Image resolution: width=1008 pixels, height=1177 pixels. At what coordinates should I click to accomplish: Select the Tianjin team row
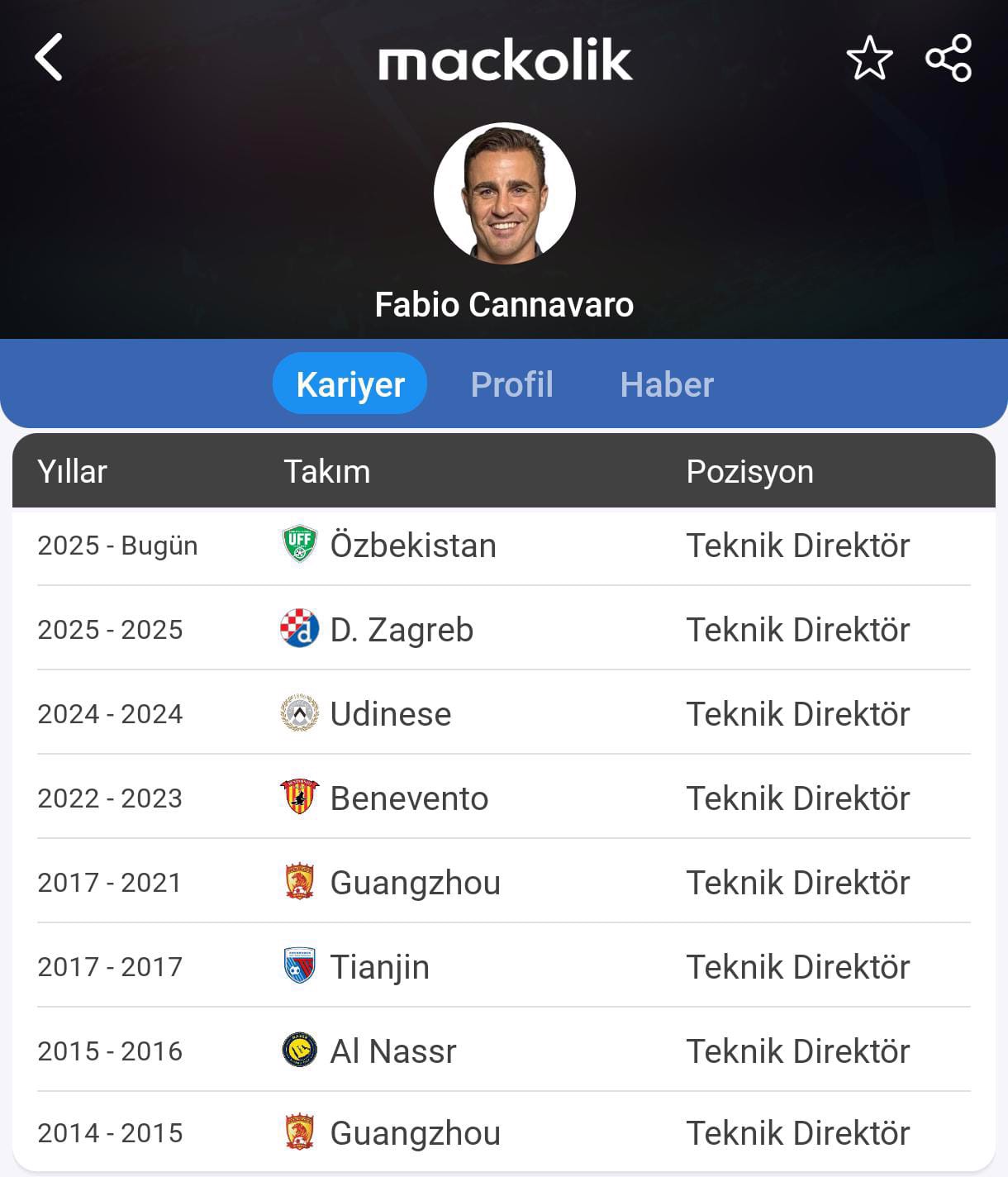379,967
